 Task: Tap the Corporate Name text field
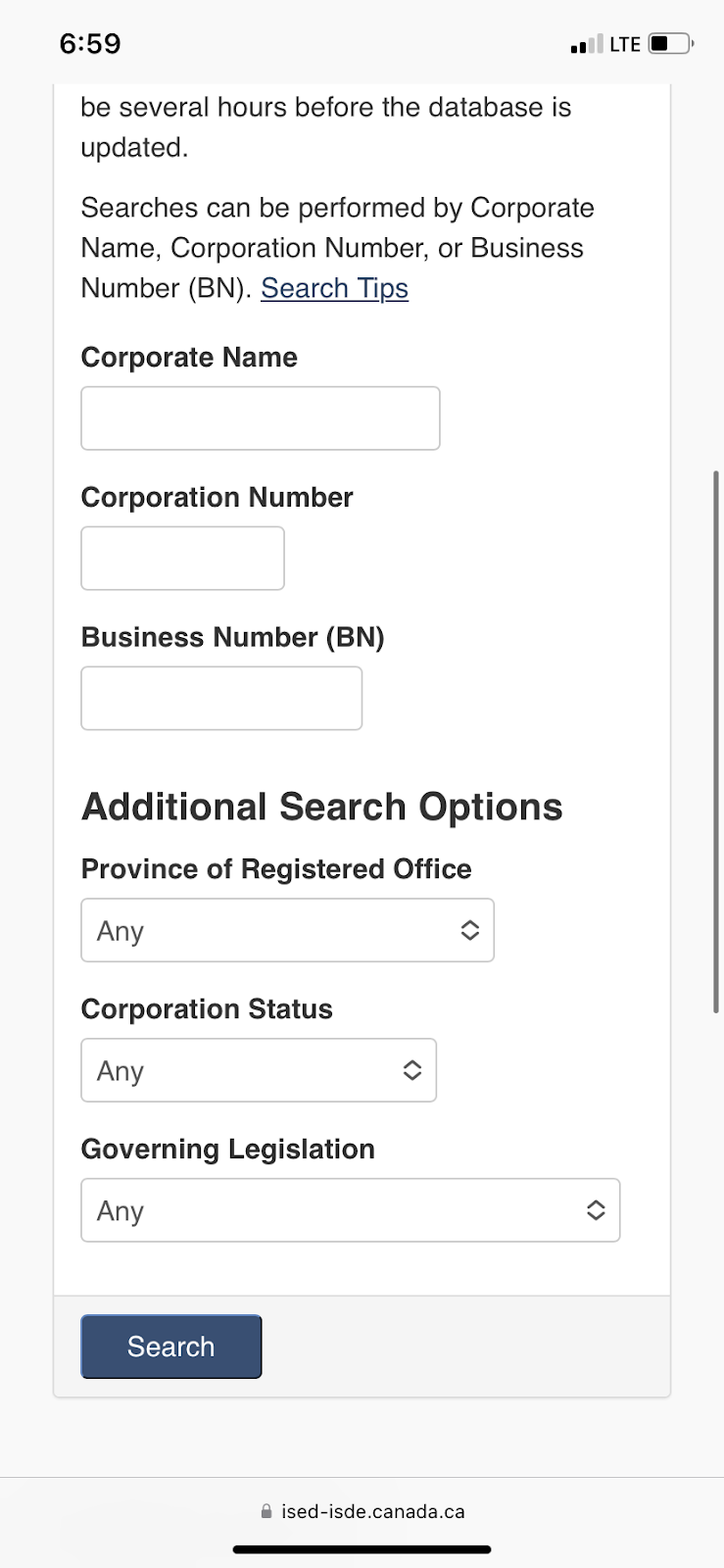261,418
